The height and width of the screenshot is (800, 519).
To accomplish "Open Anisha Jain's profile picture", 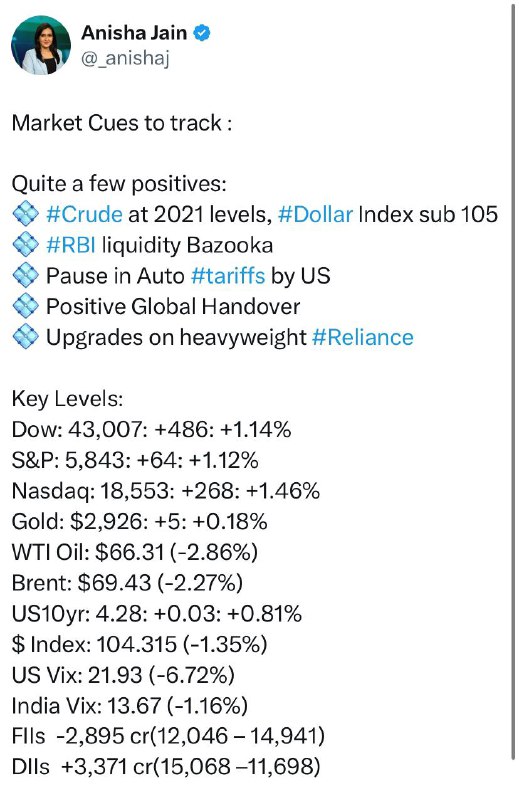I will pyautogui.click(x=41, y=45).
